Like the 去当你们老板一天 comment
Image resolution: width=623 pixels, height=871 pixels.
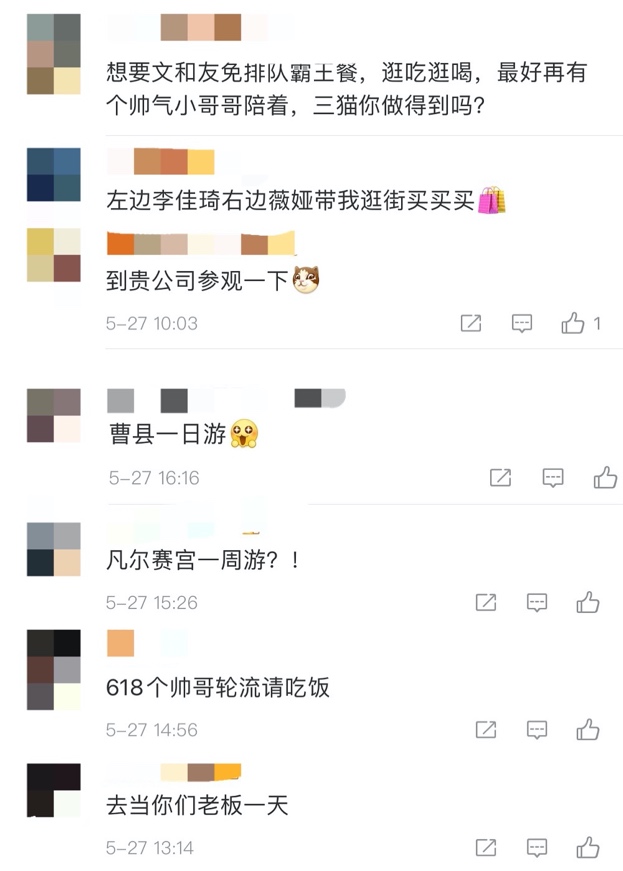pyautogui.click(x=588, y=848)
